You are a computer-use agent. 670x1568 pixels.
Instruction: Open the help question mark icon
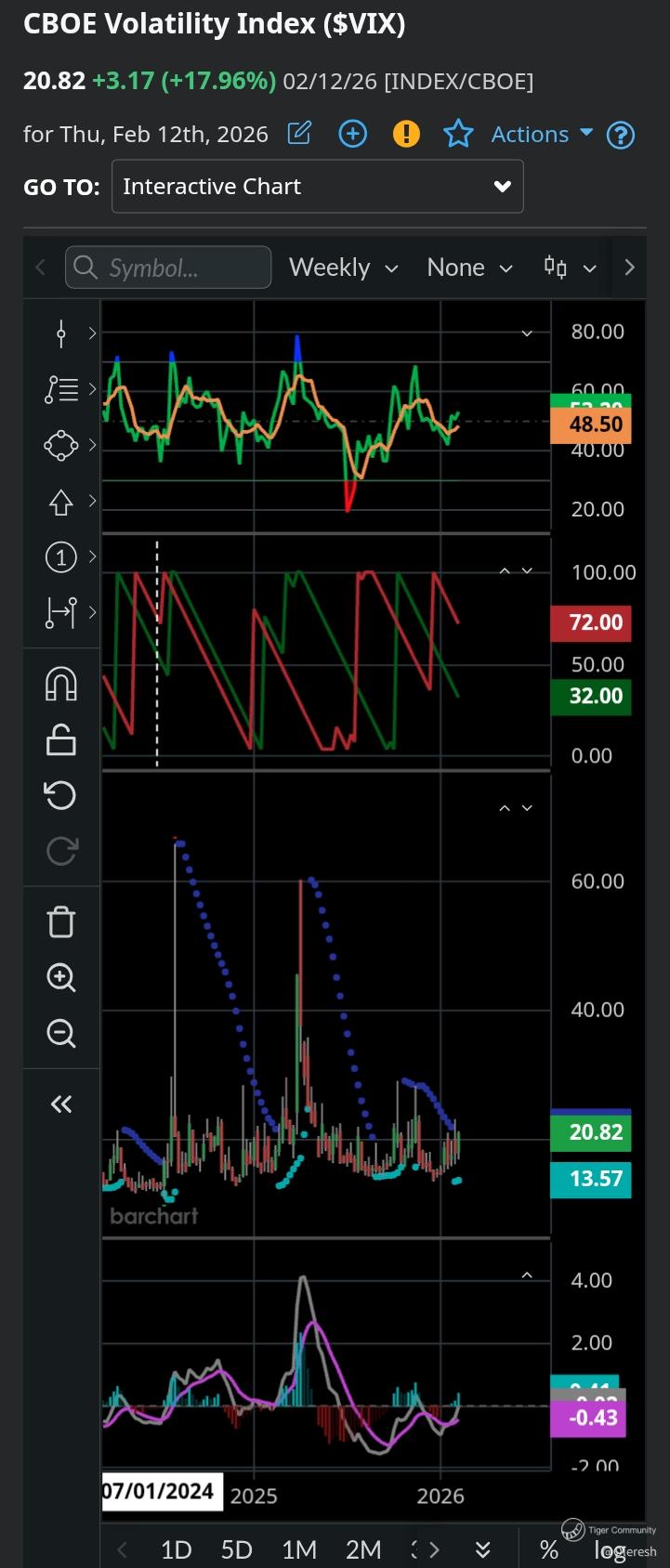(620, 136)
